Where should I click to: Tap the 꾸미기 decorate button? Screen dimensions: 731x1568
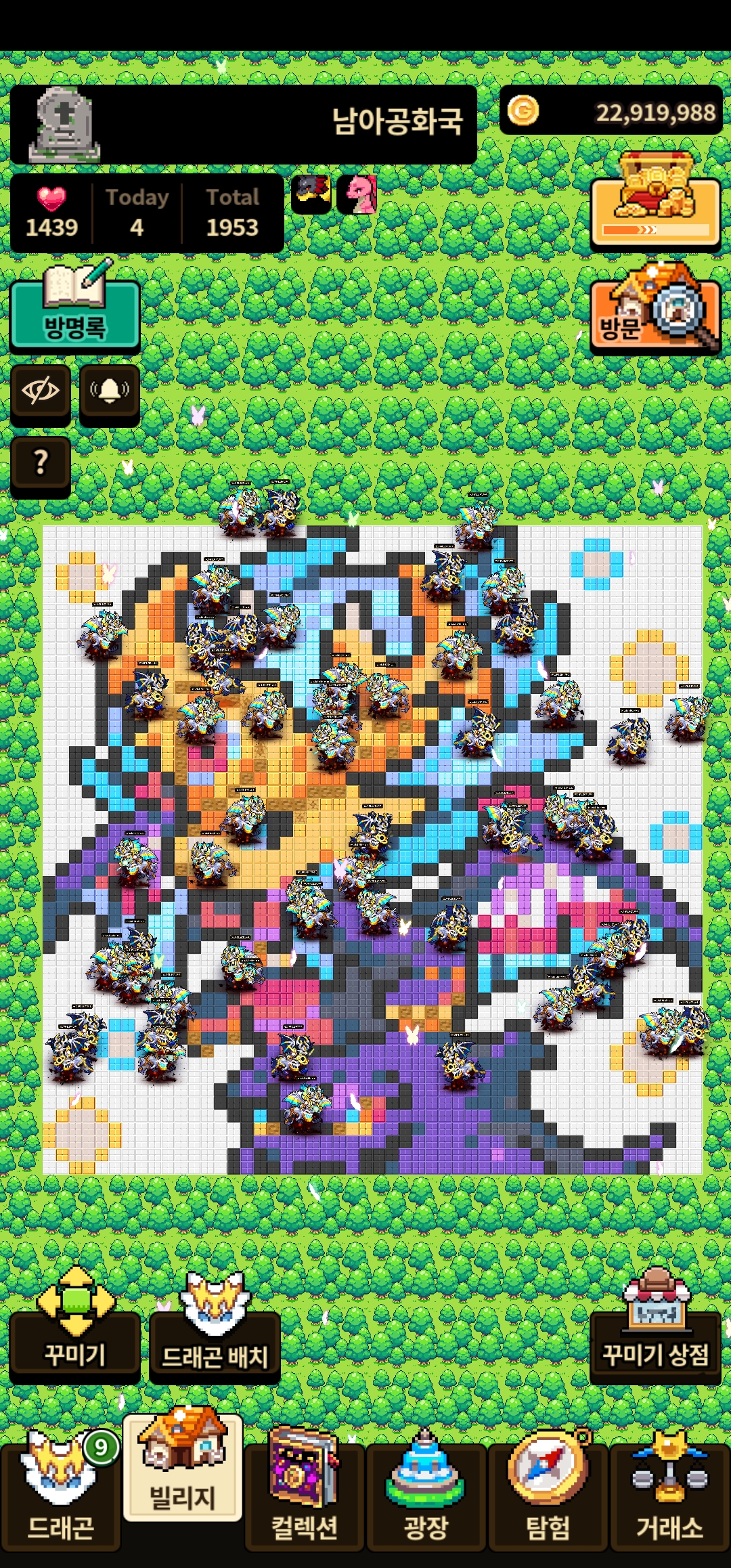(74, 1344)
